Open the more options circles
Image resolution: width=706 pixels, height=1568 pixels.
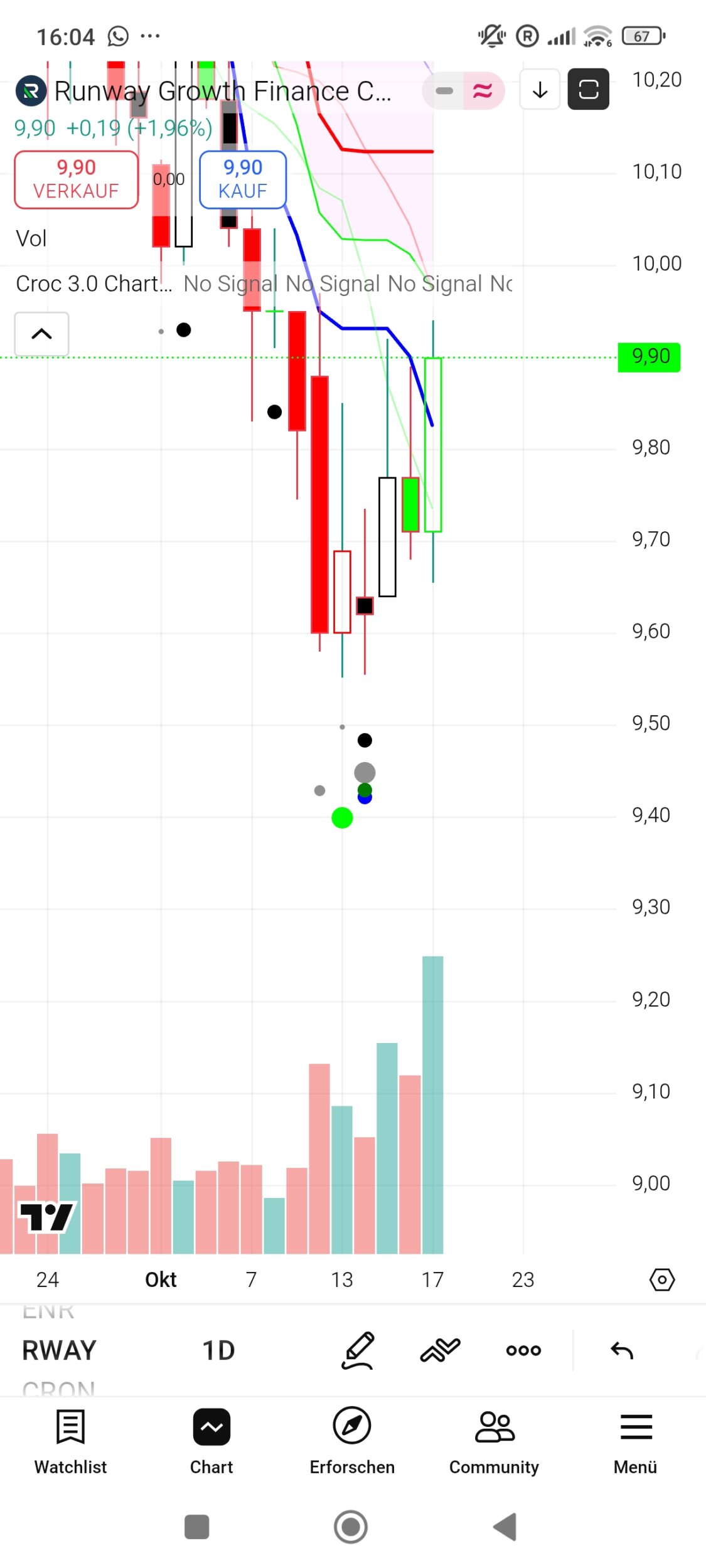pos(523,1350)
